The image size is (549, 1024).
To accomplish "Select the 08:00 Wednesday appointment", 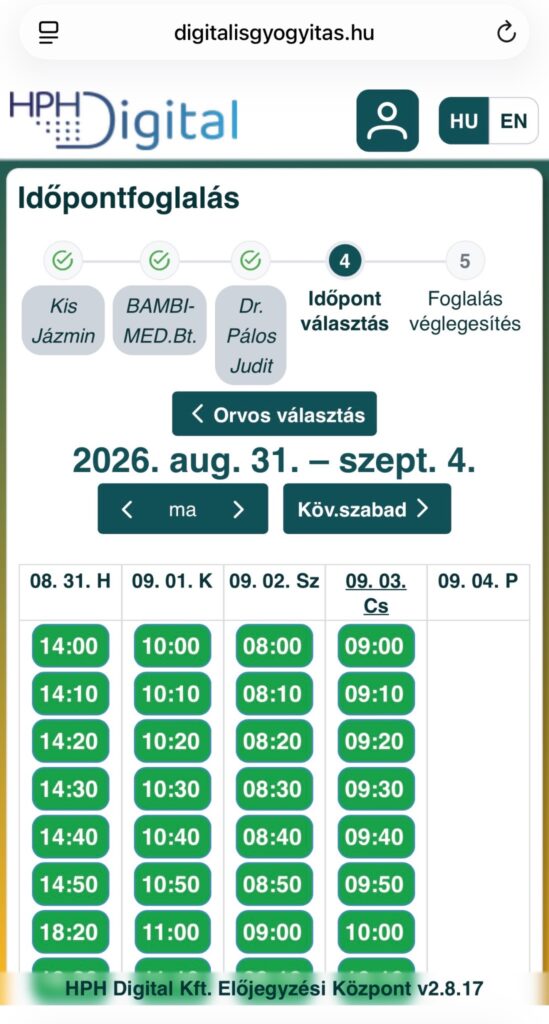I will 274,646.
